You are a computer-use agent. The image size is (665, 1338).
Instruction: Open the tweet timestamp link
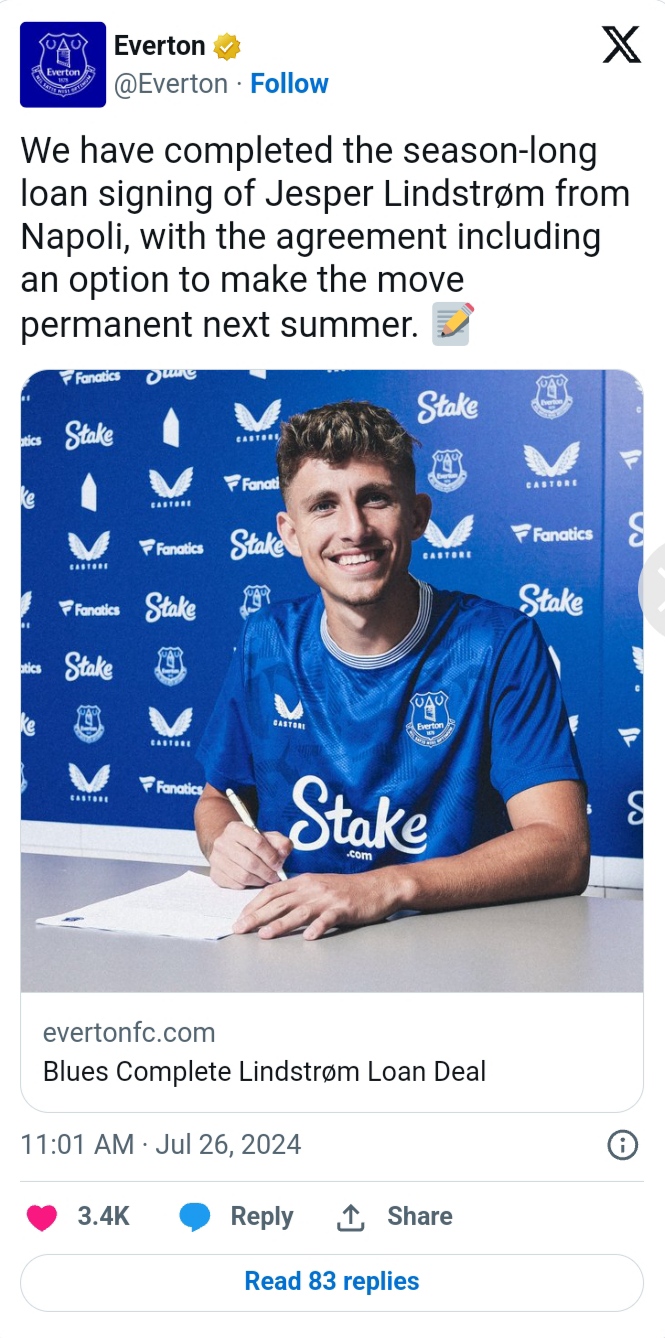click(160, 1145)
